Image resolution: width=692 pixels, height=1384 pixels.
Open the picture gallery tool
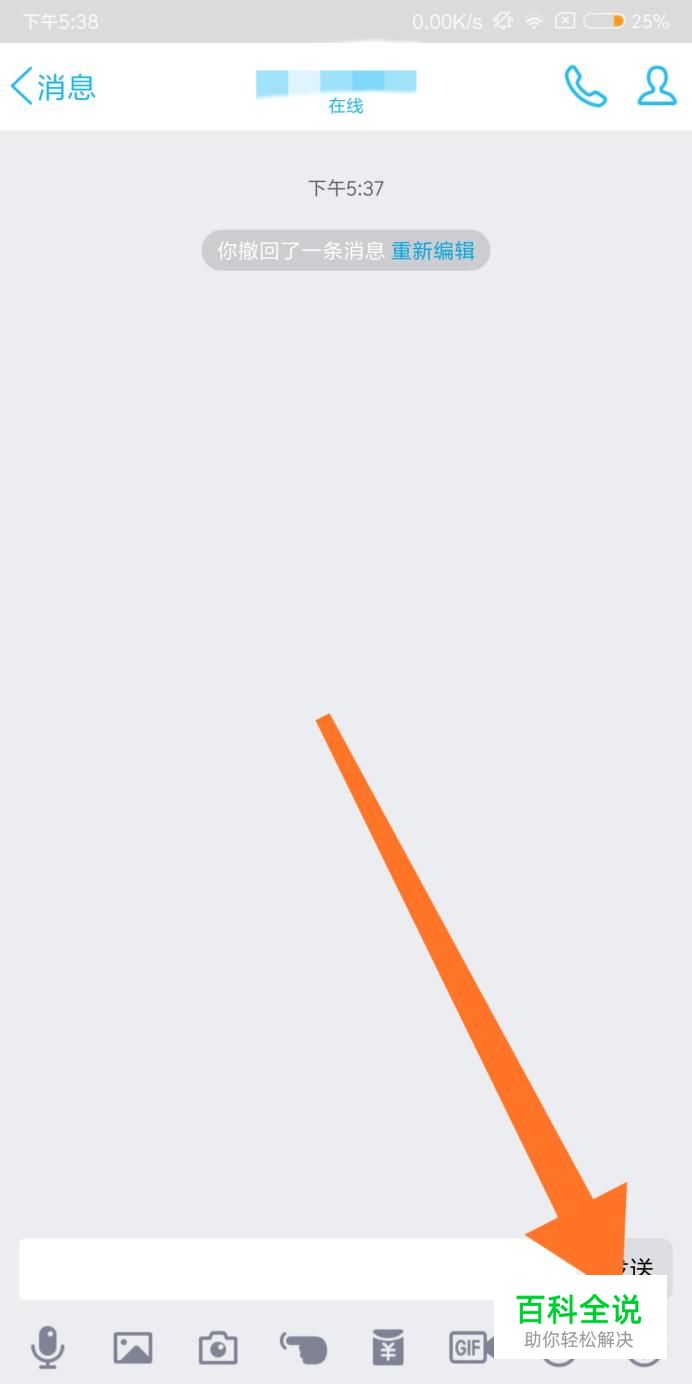133,1348
